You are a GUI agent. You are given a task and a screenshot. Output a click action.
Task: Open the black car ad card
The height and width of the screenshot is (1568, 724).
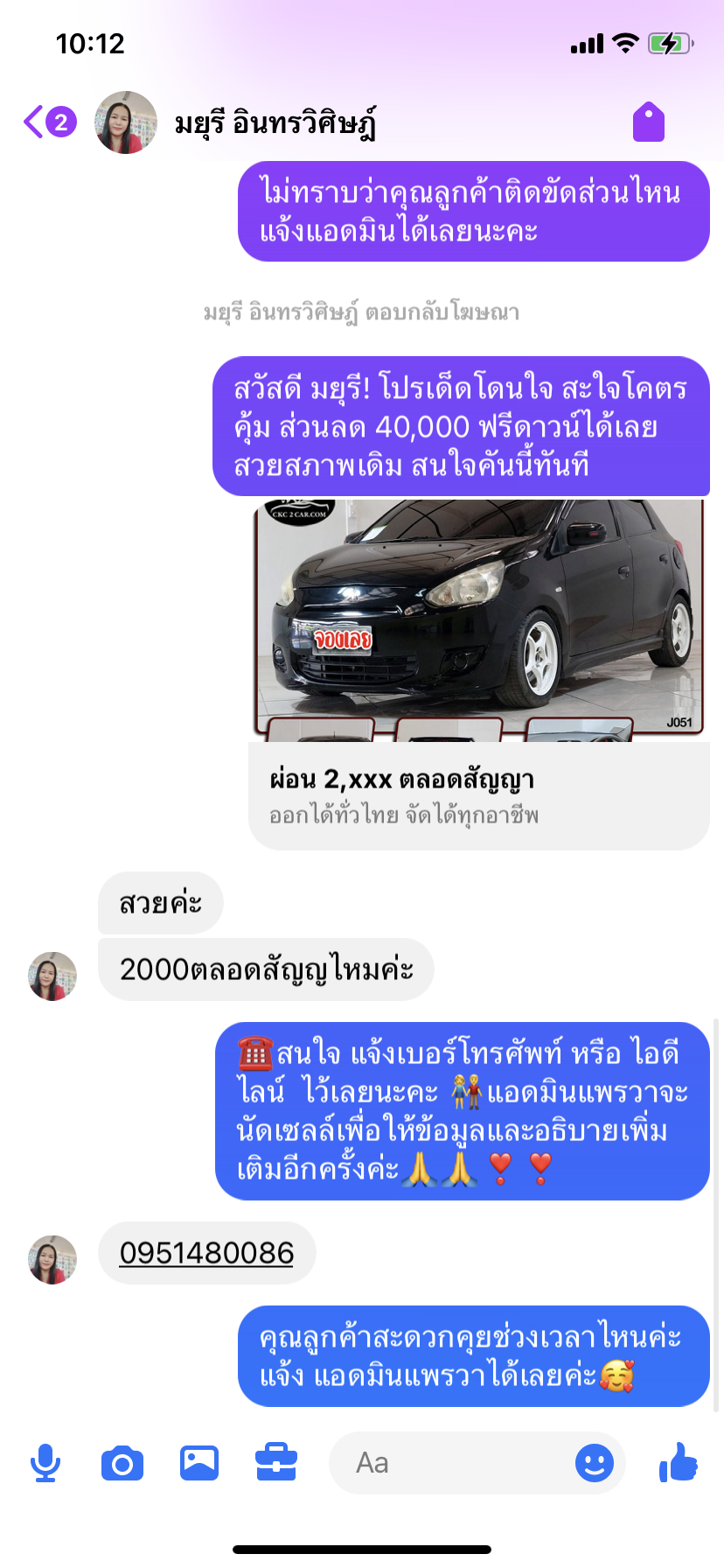point(478,674)
